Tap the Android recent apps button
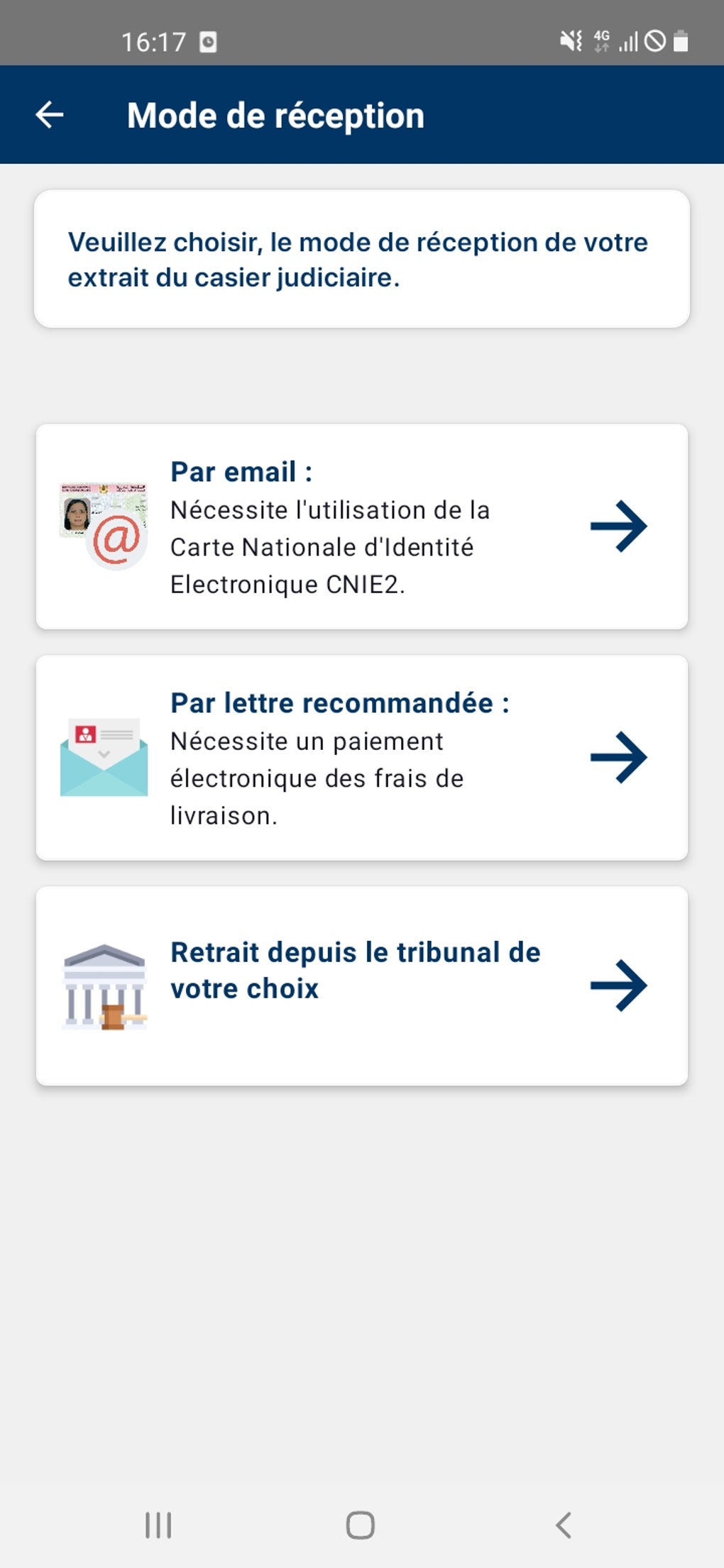Viewport: 724px width, 1568px height. tap(158, 1523)
